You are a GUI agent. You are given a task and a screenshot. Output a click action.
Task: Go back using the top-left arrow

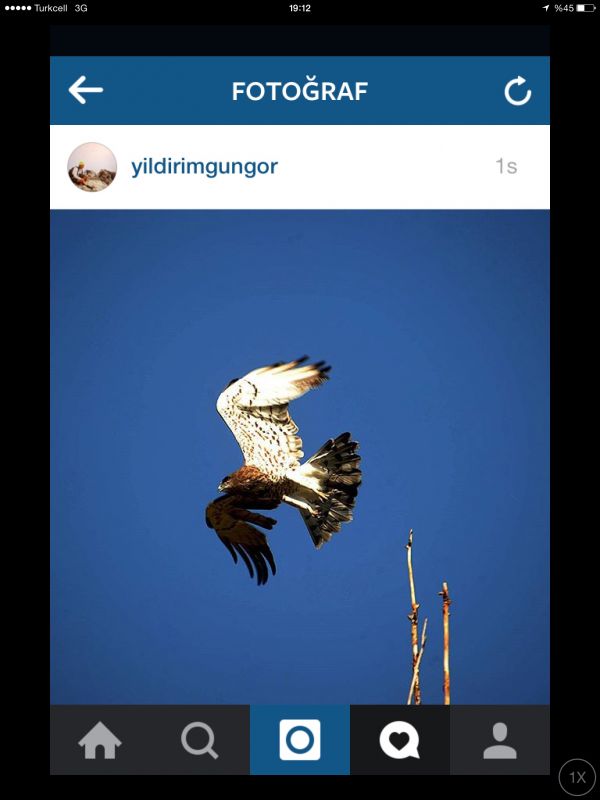point(86,91)
